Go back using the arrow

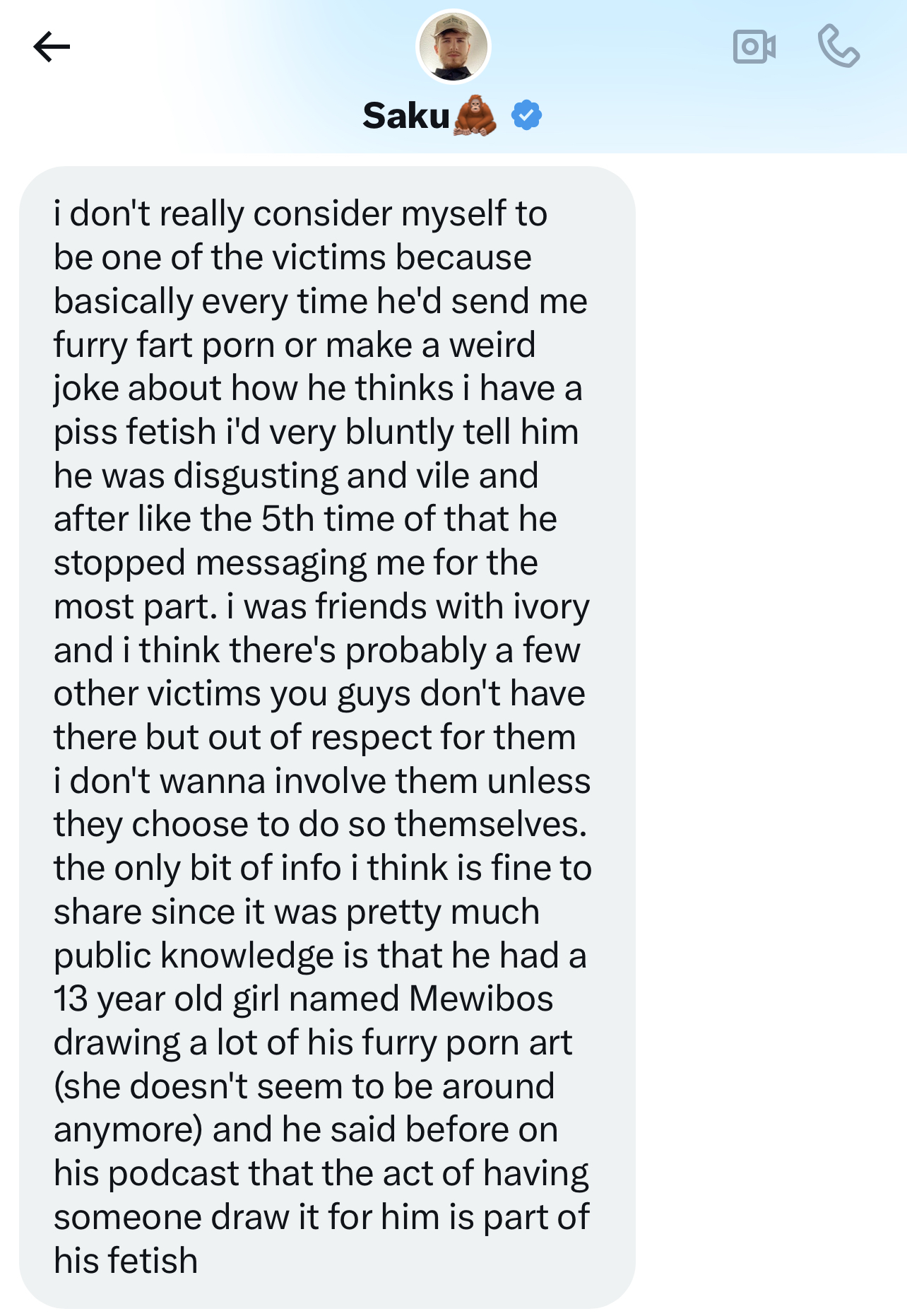click(x=52, y=47)
